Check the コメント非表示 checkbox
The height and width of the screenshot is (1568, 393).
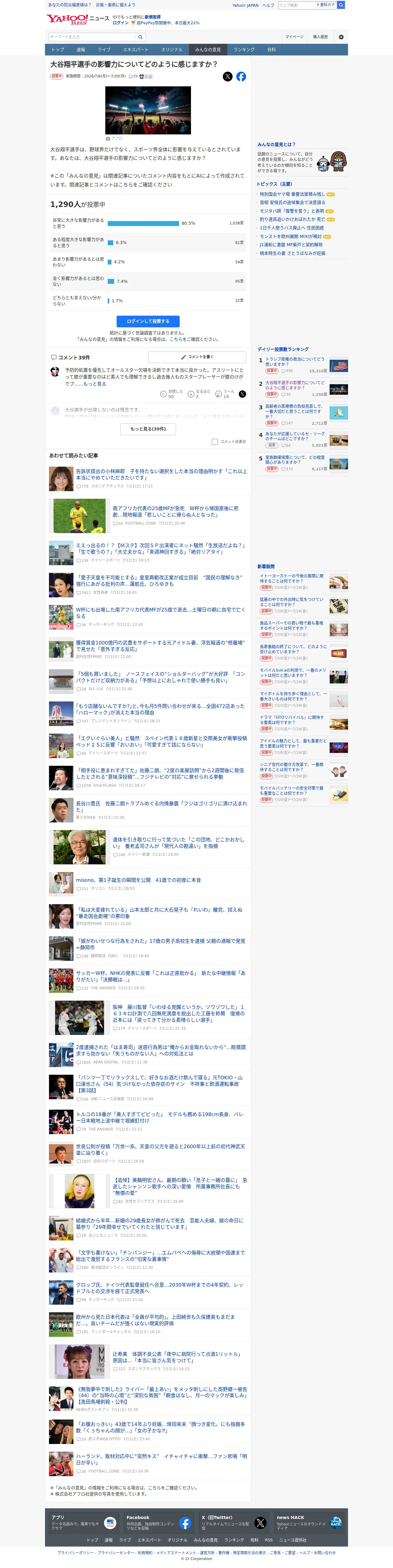pyautogui.click(x=215, y=442)
